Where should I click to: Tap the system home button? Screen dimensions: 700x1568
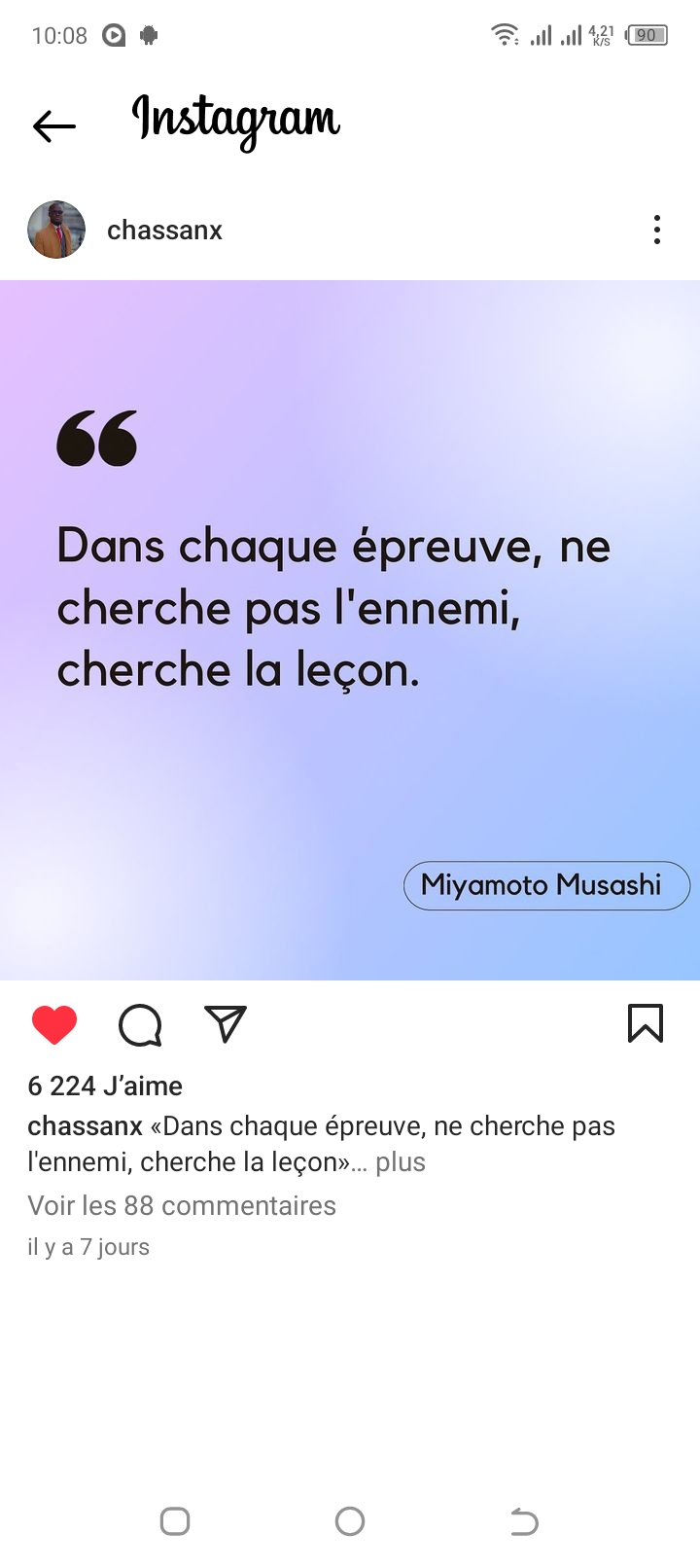[x=350, y=1521]
